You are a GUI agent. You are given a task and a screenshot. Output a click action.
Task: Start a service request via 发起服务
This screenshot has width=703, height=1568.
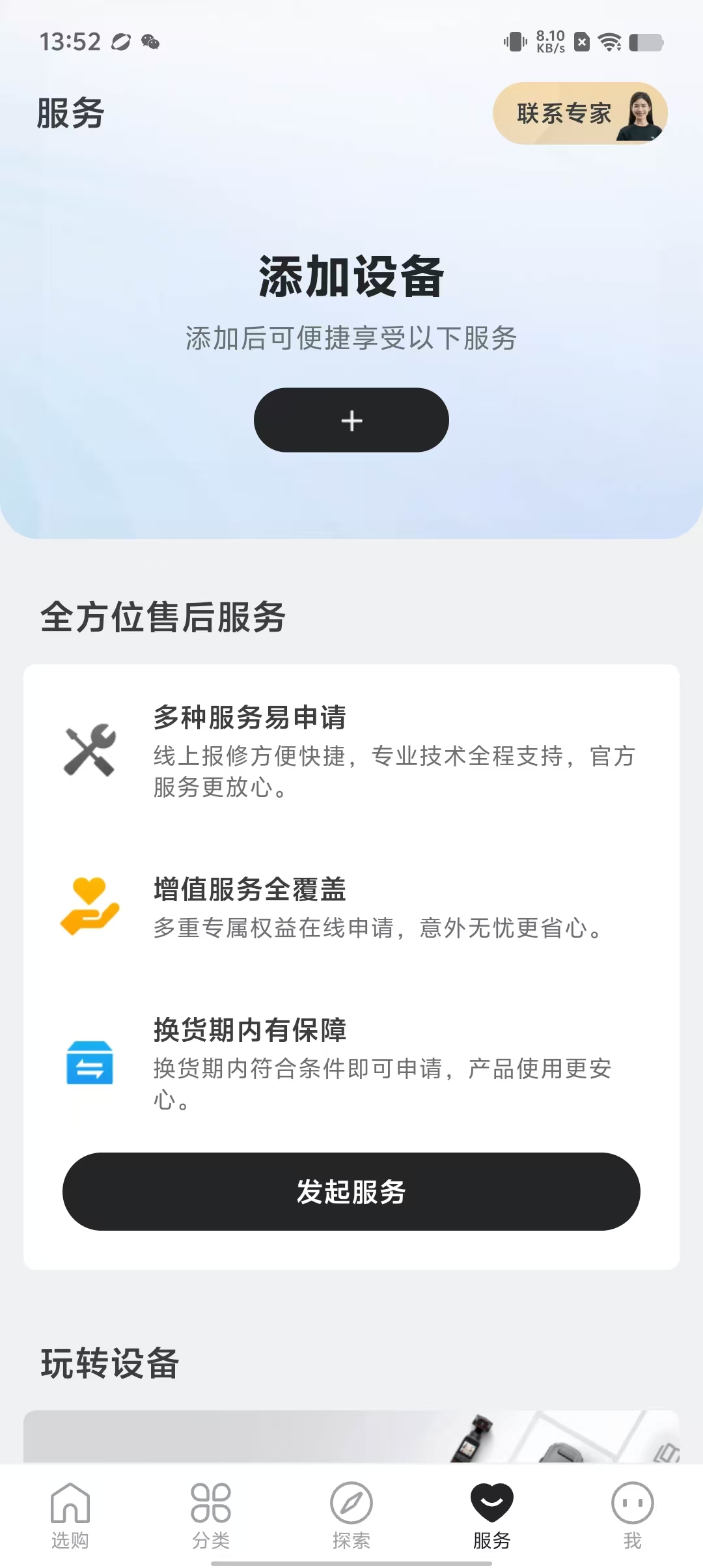coord(351,1192)
